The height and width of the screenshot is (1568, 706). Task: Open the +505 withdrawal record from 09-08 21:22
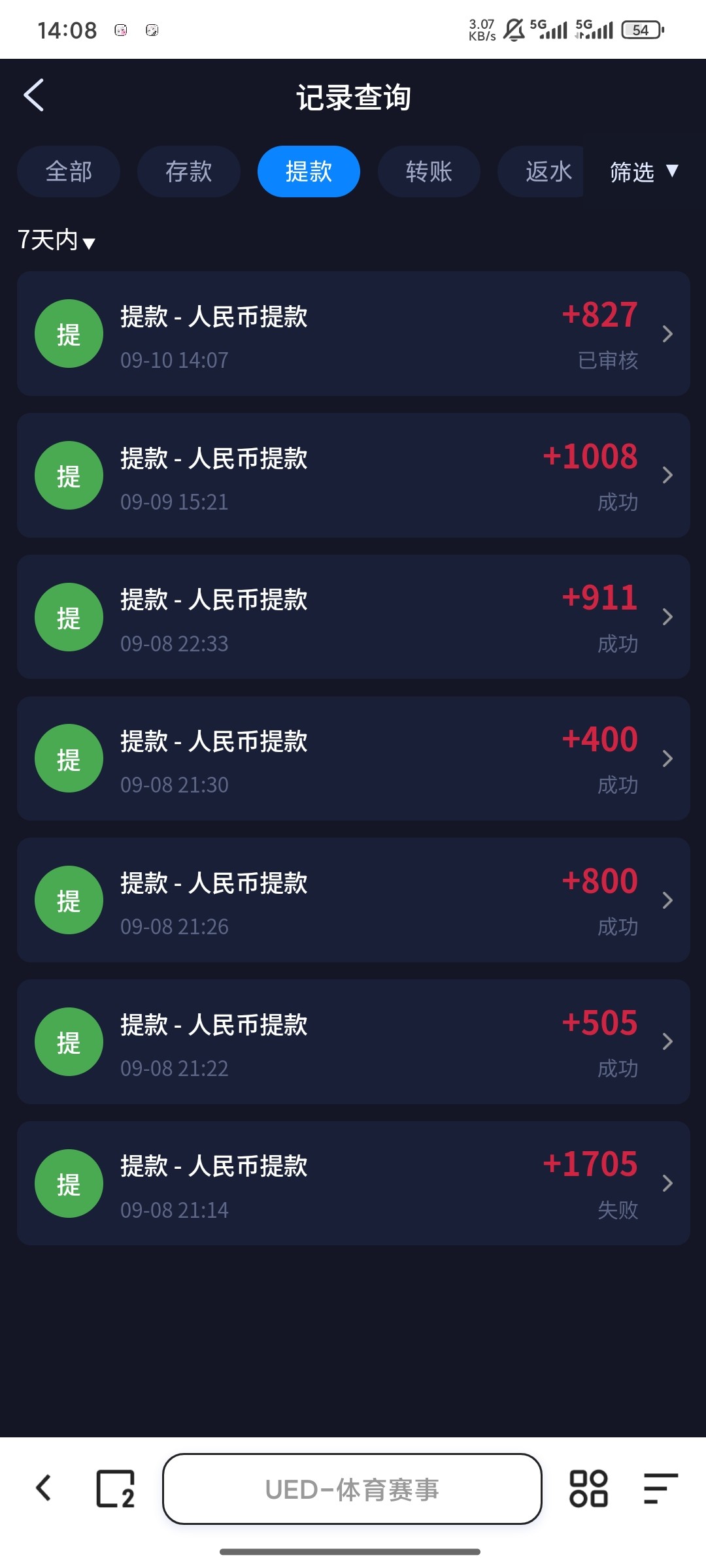tap(353, 1042)
